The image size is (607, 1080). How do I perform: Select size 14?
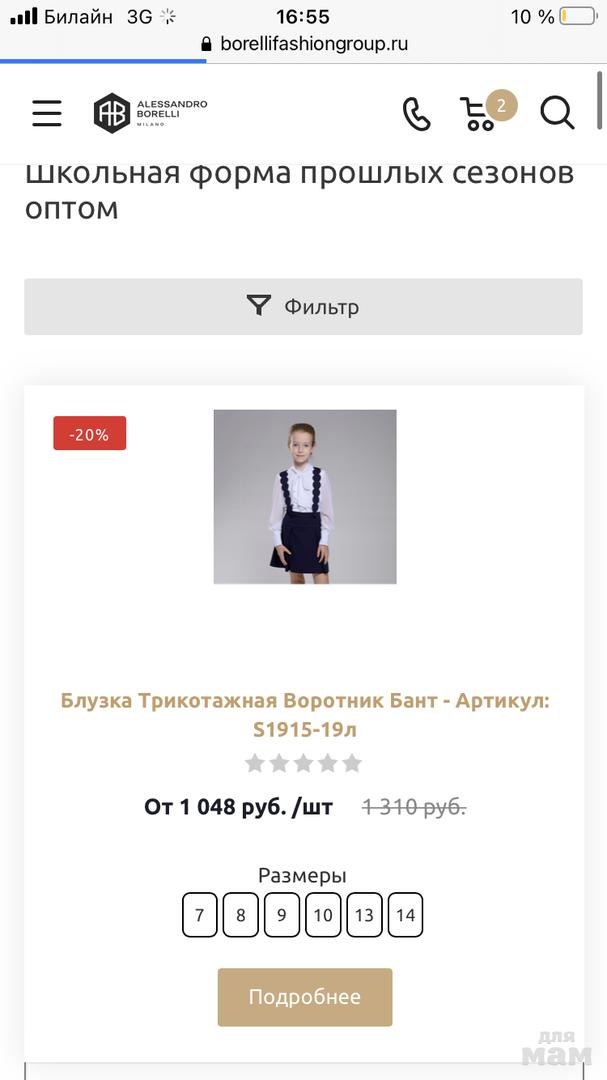[x=405, y=915]
